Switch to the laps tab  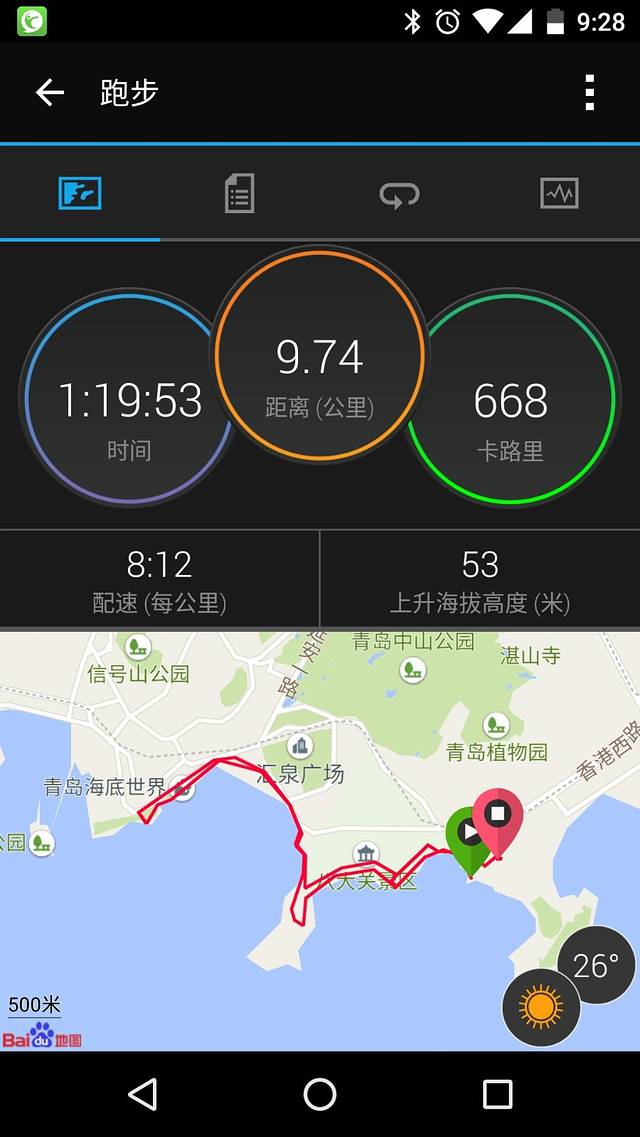pos(399,193)
